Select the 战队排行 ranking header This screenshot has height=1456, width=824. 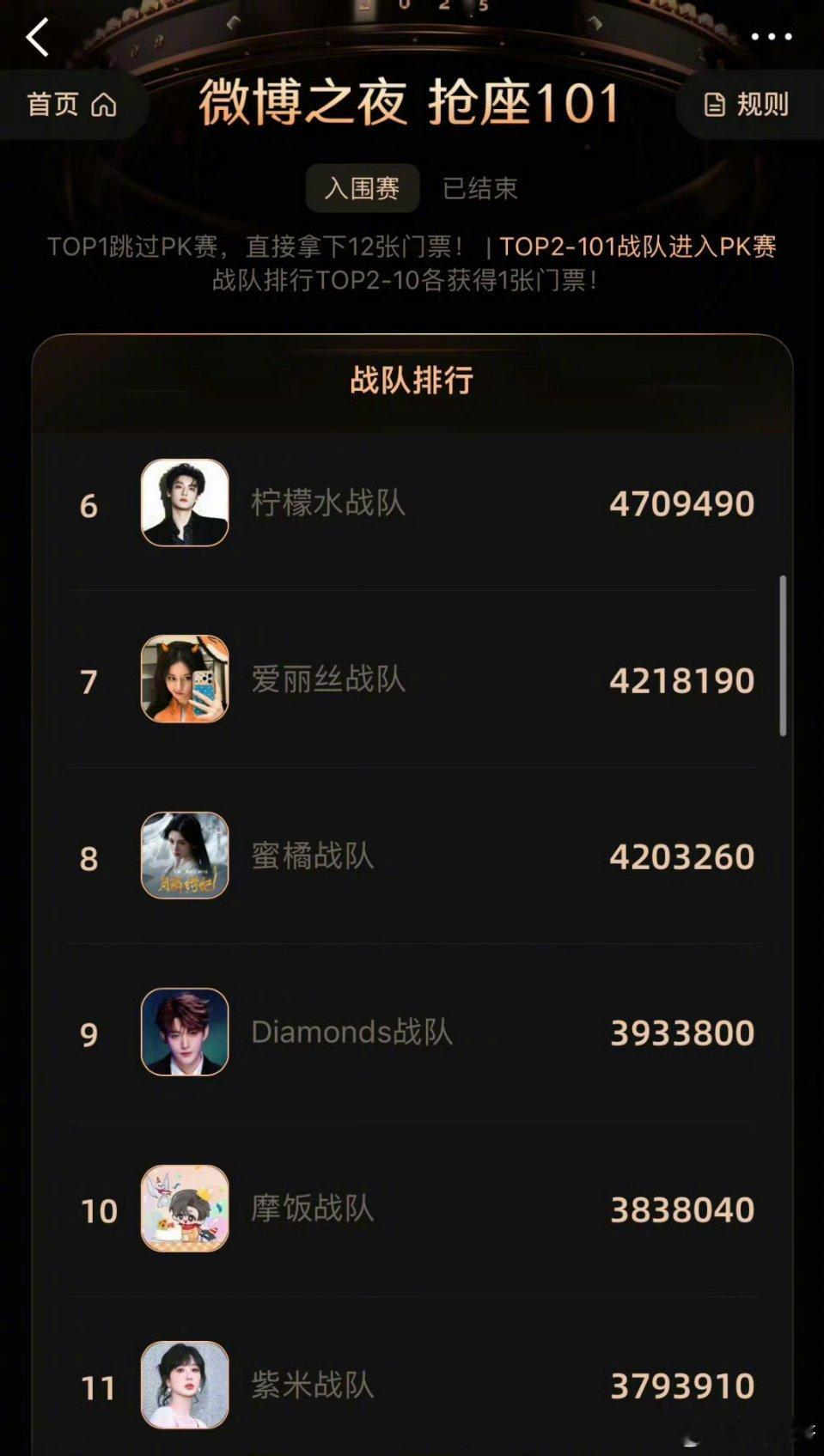pyautogui.click(x=412, y=377)
